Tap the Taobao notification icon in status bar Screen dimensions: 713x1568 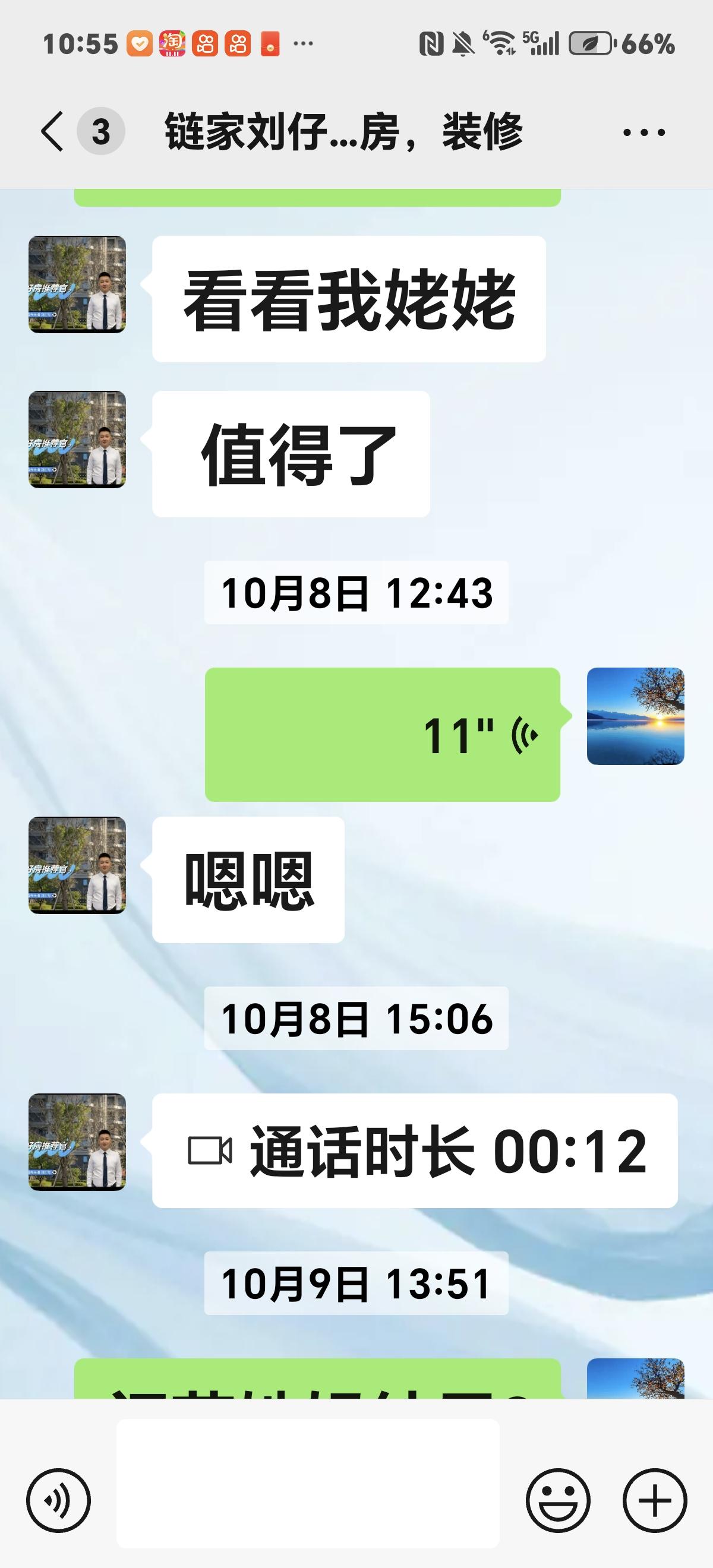click(x=172, y=42)
